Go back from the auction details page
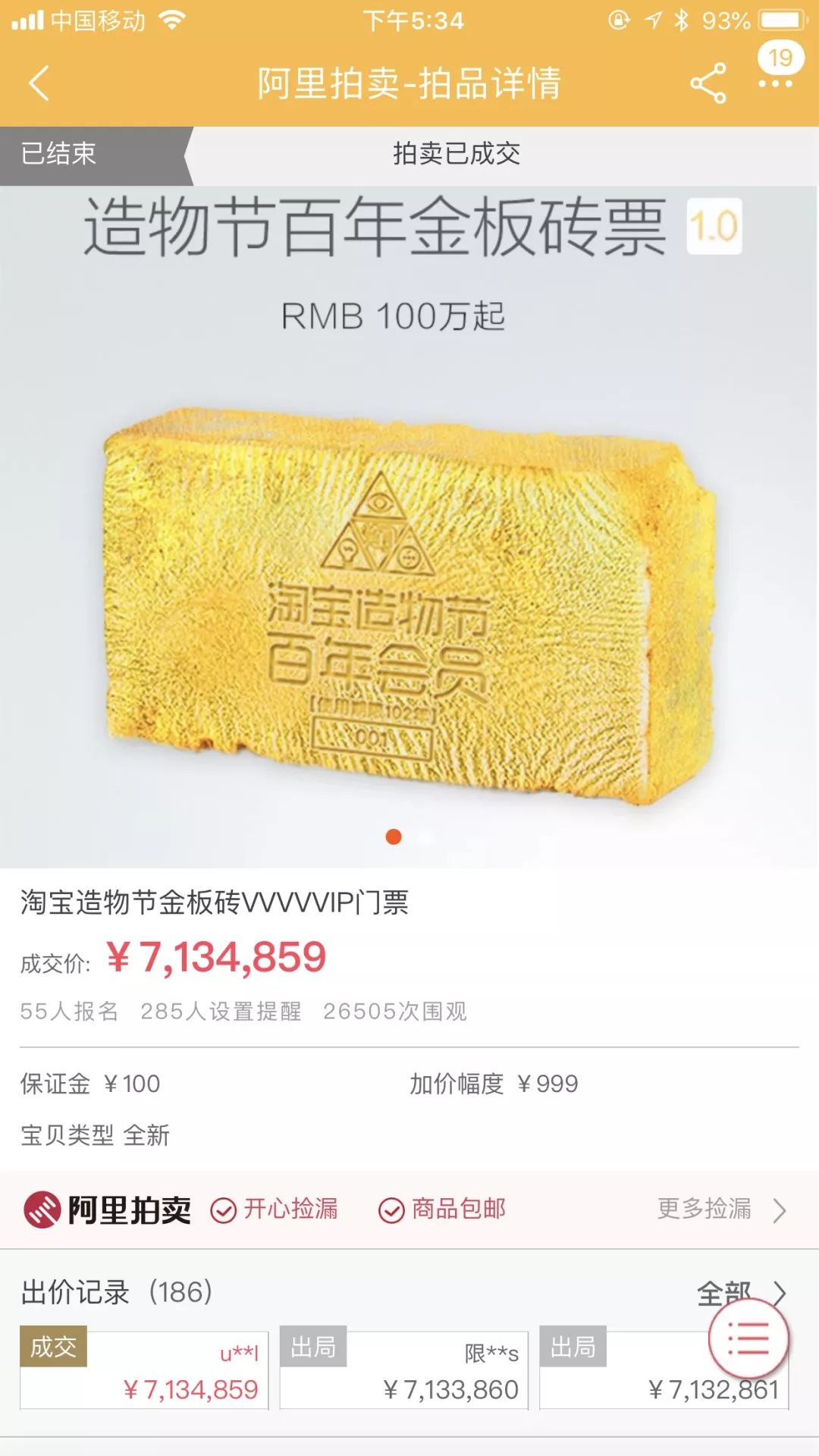Viewport: 819px width, 1456px height. pos(39,83)
